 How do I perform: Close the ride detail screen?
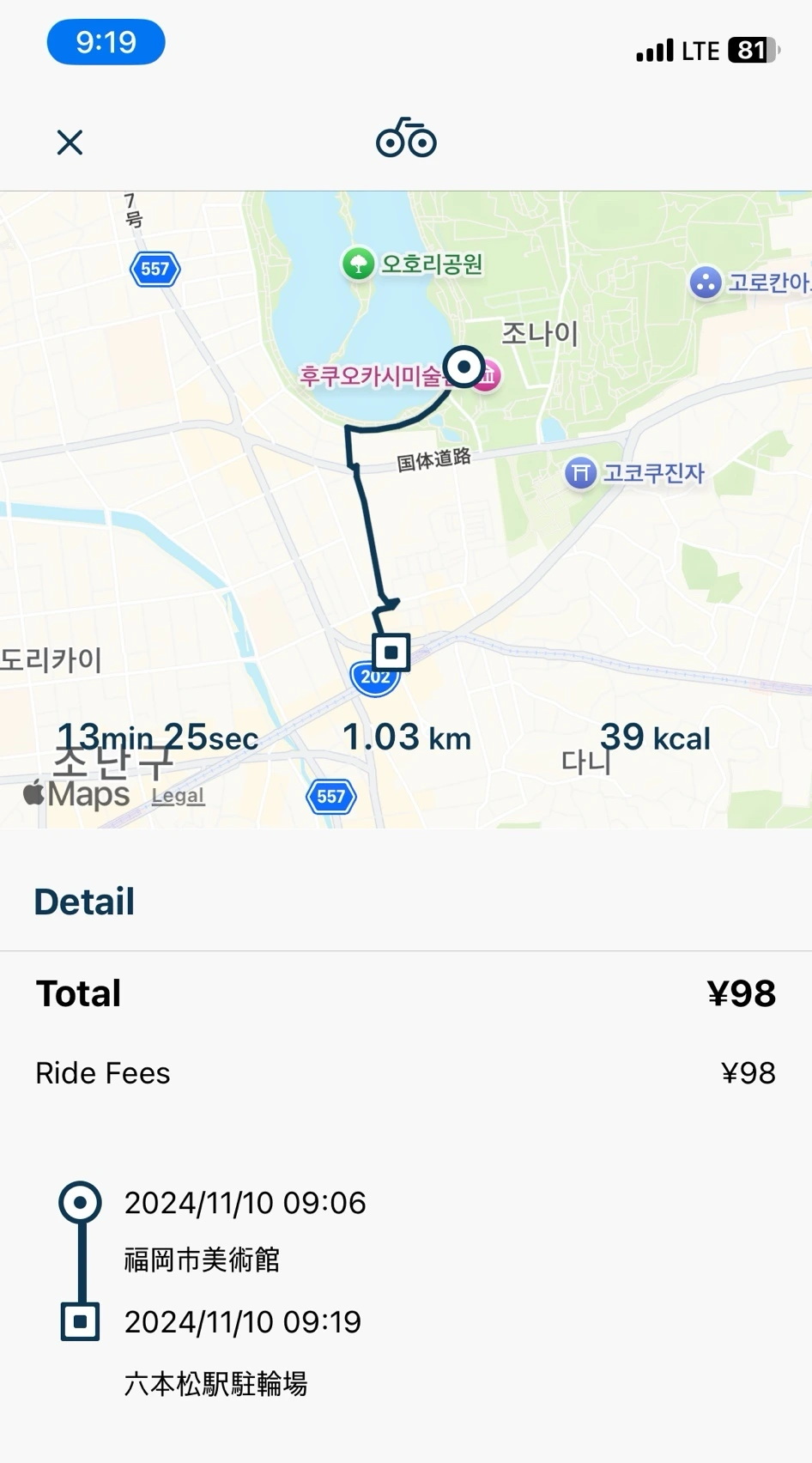coord(70,142)
